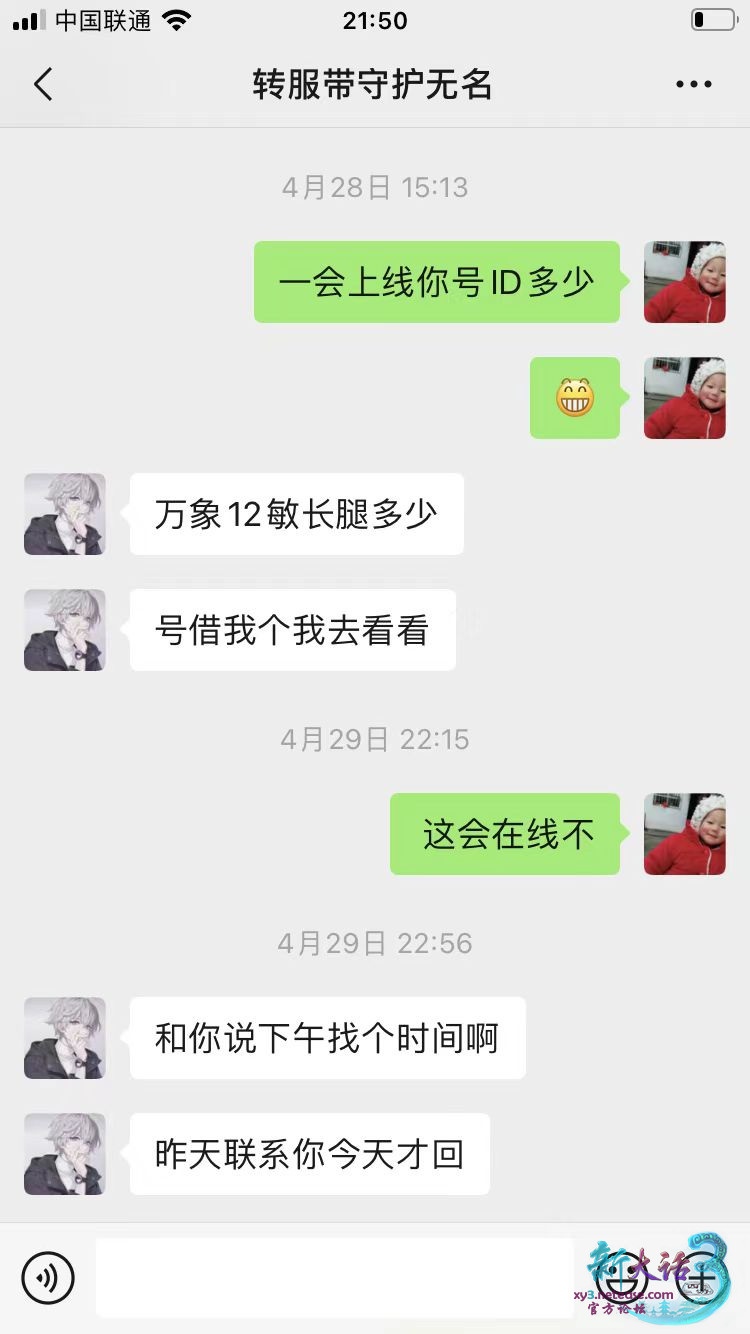Focus the message text field
This screenshot has height=1334, width=750.
tap(335, 1277)
